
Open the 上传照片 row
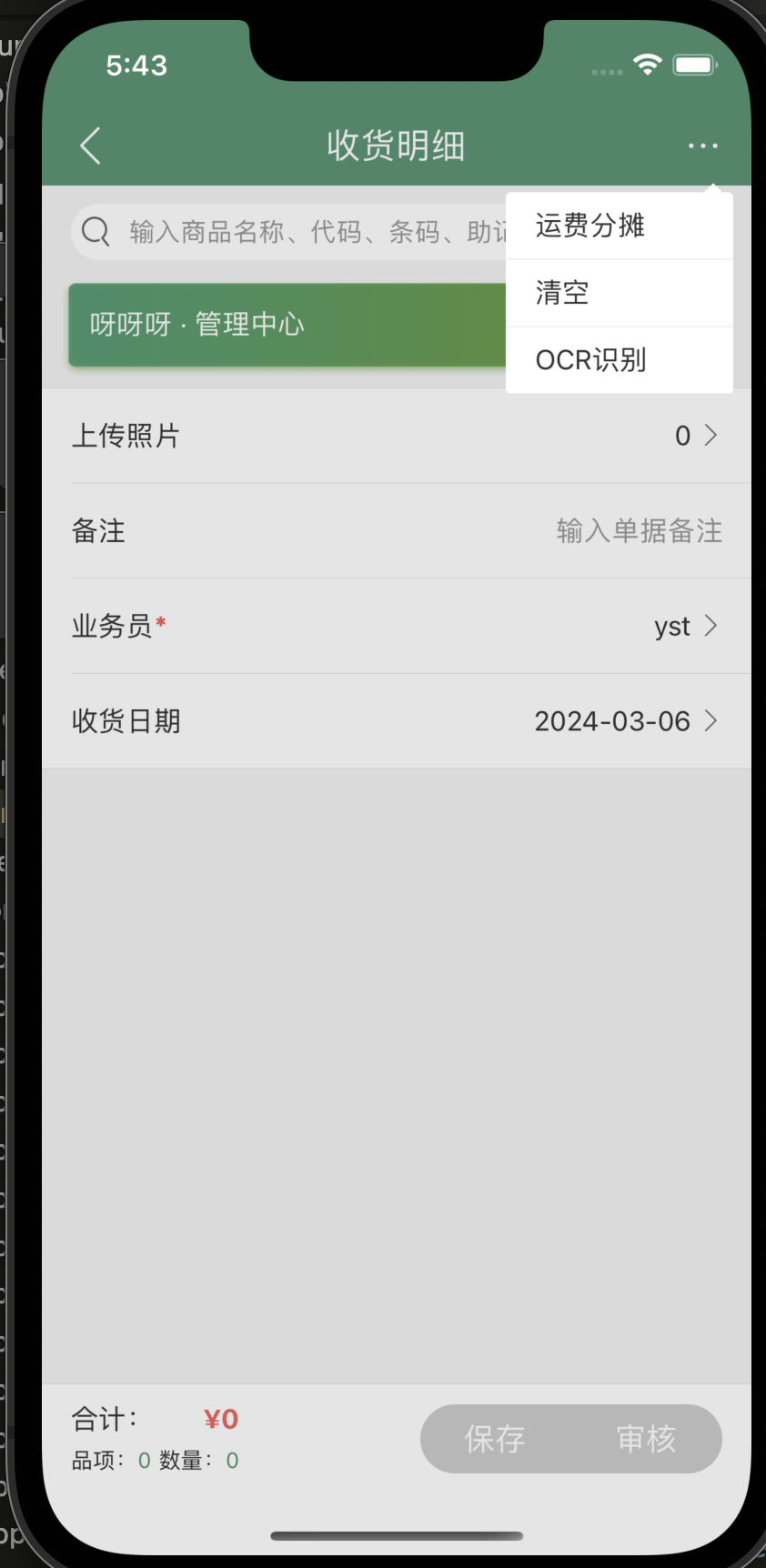[396, 436]
